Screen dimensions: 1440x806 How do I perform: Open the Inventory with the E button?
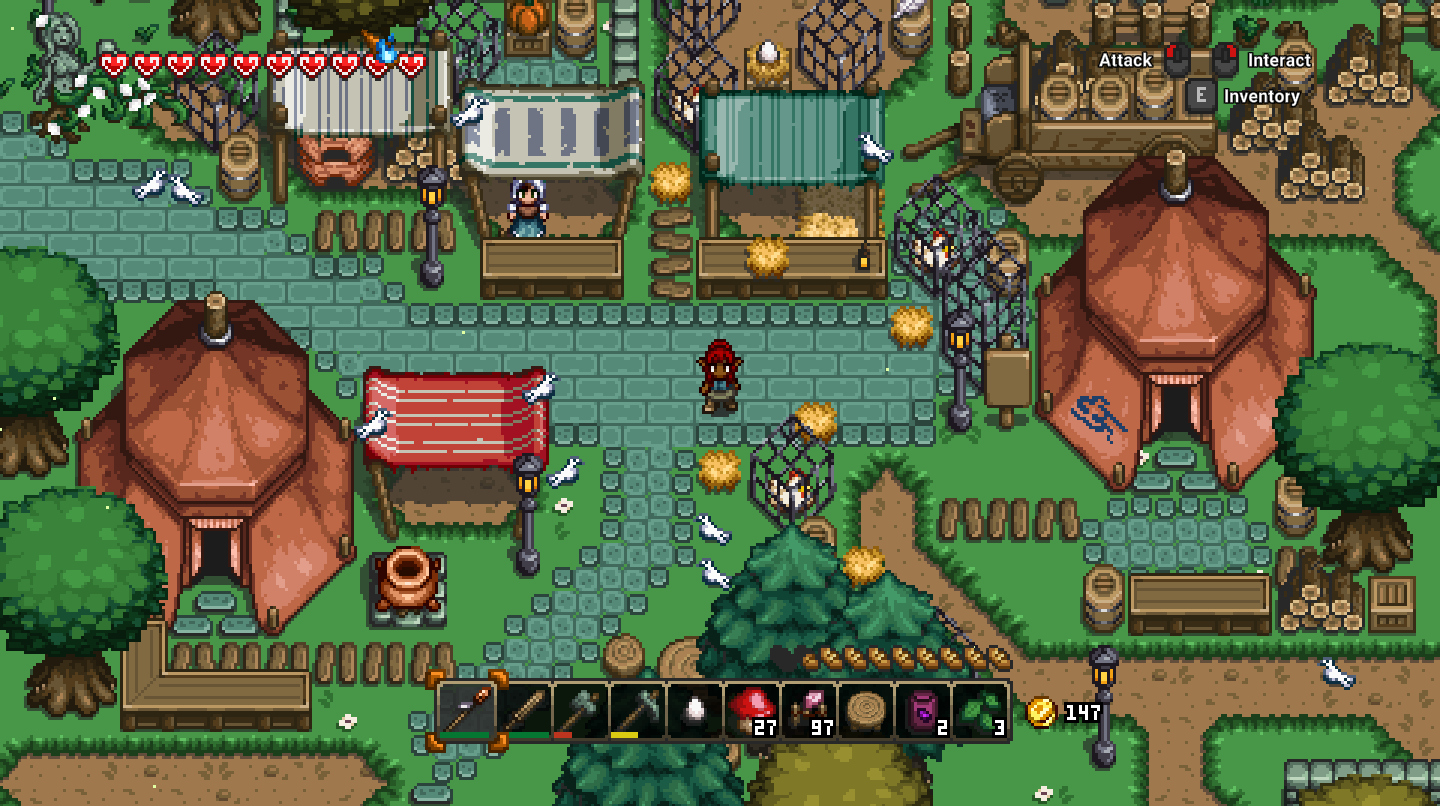pyautogui.click(x=1201, y=96)
